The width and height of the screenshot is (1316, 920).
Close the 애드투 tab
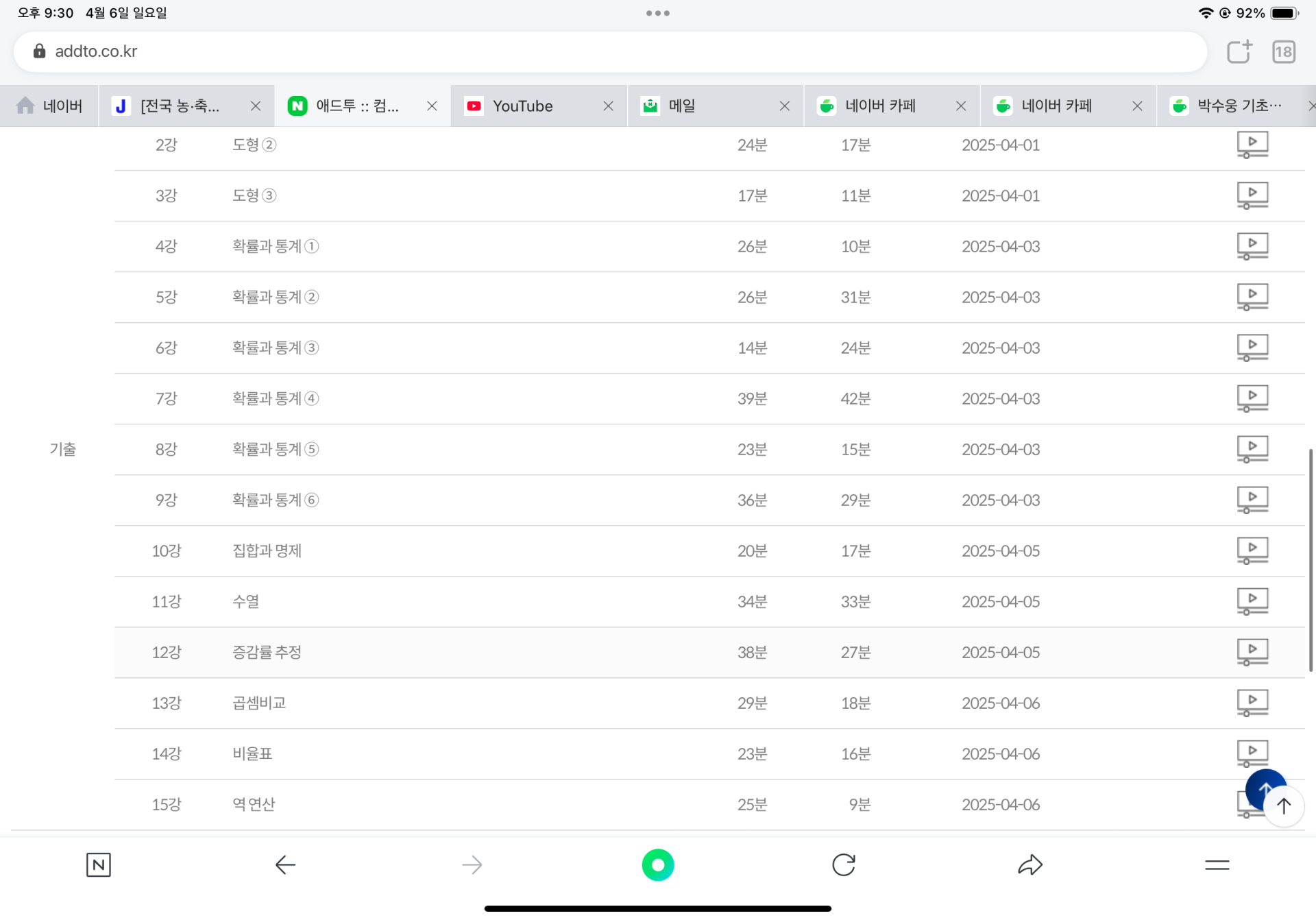pyautogui.click(x=432, y=106)
